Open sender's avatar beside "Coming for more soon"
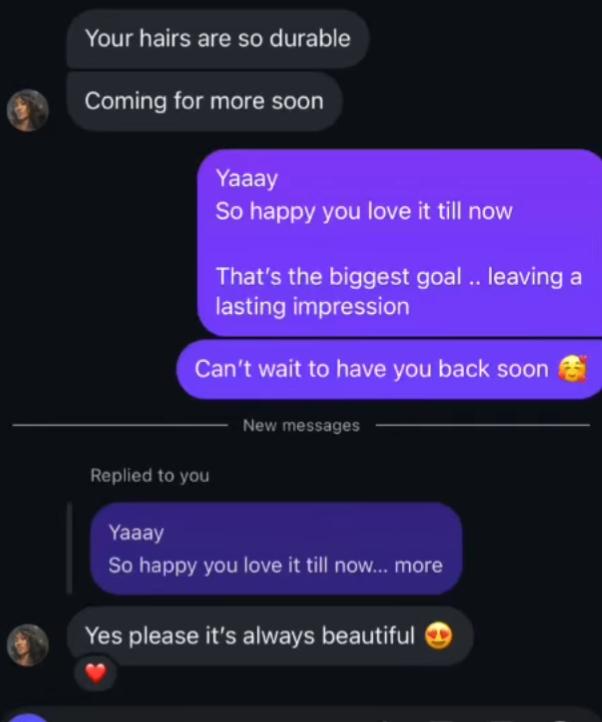 pyautogui.click(x=28, y=110)
